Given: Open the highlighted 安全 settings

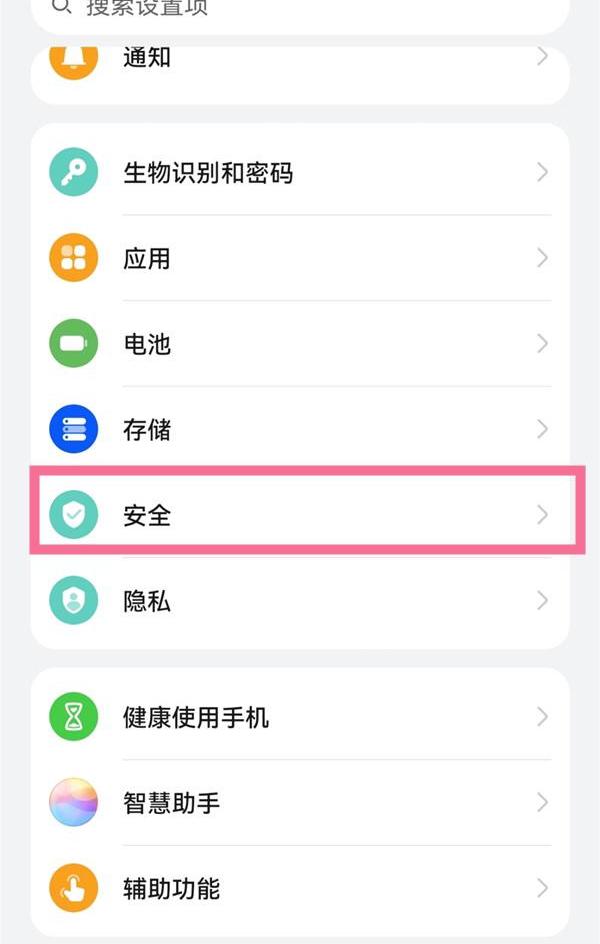Looking at the screenshot, I should click(x=300, y=515).
